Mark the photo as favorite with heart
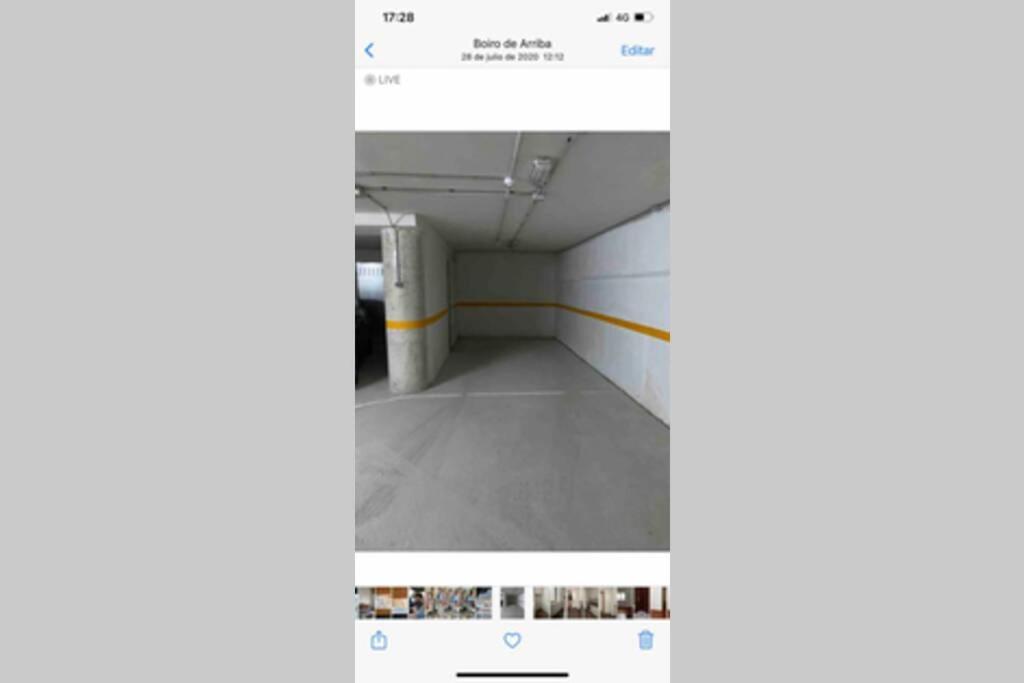Viewport: 1024px width, 683px height. 512,640
